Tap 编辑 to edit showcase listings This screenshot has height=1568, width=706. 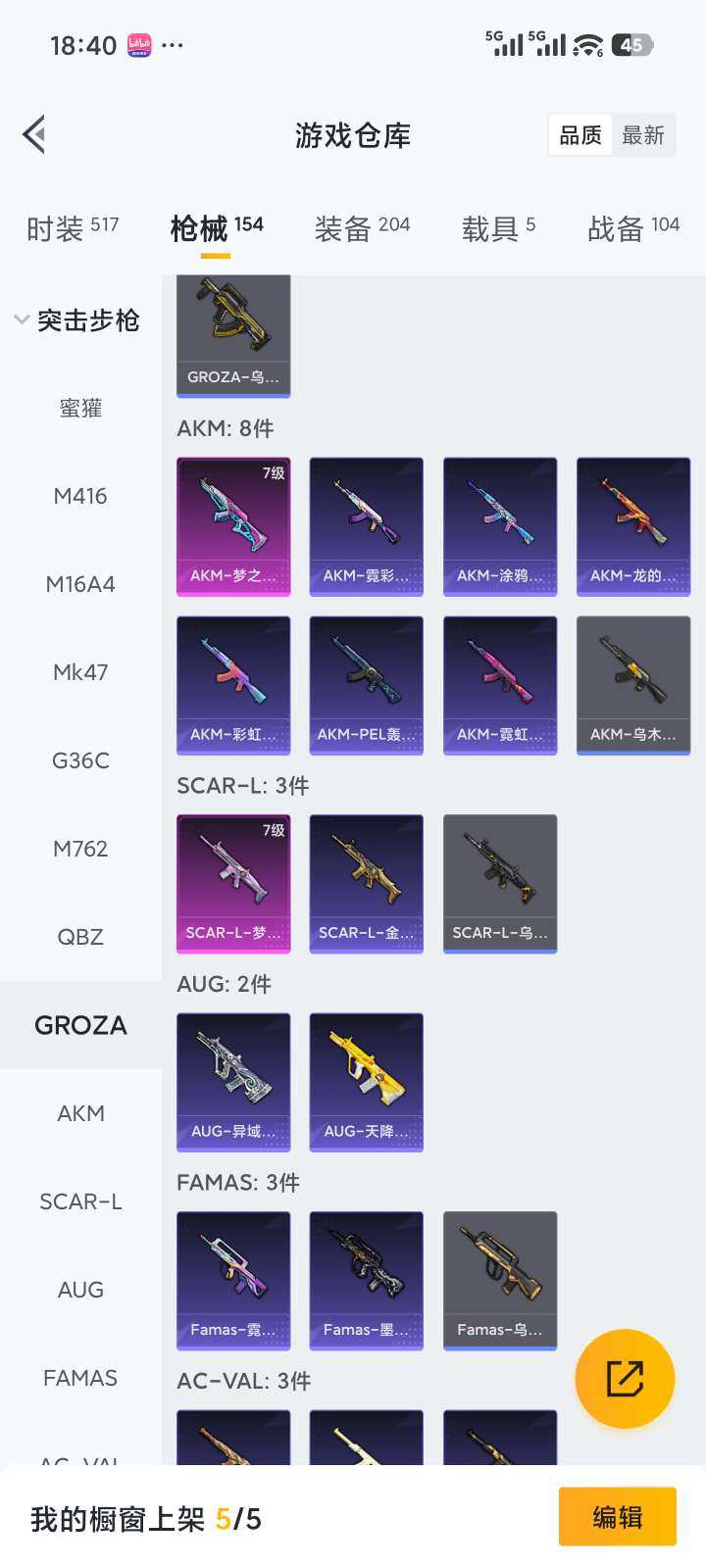(617, 1516)
